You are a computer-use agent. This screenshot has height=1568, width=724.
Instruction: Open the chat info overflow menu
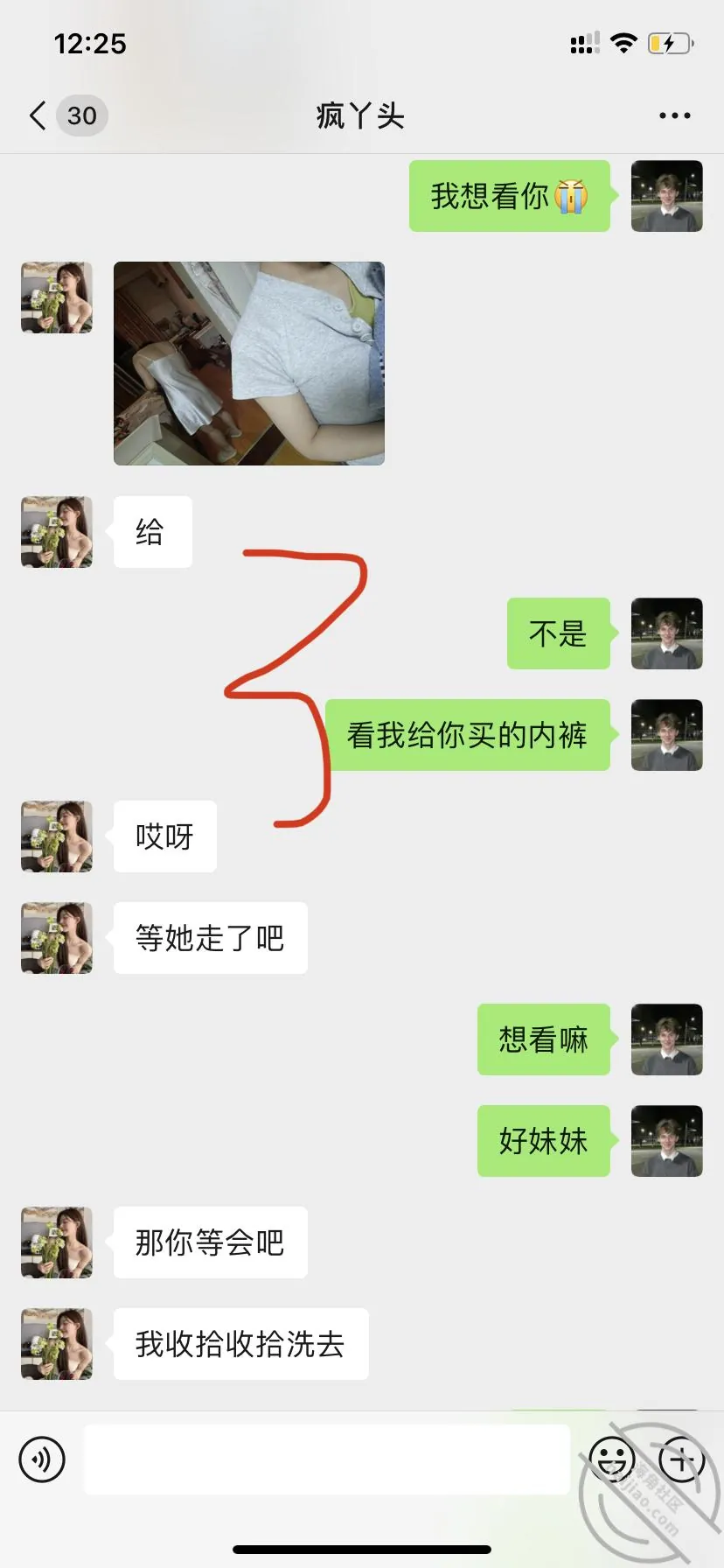(x=674, y=115)
